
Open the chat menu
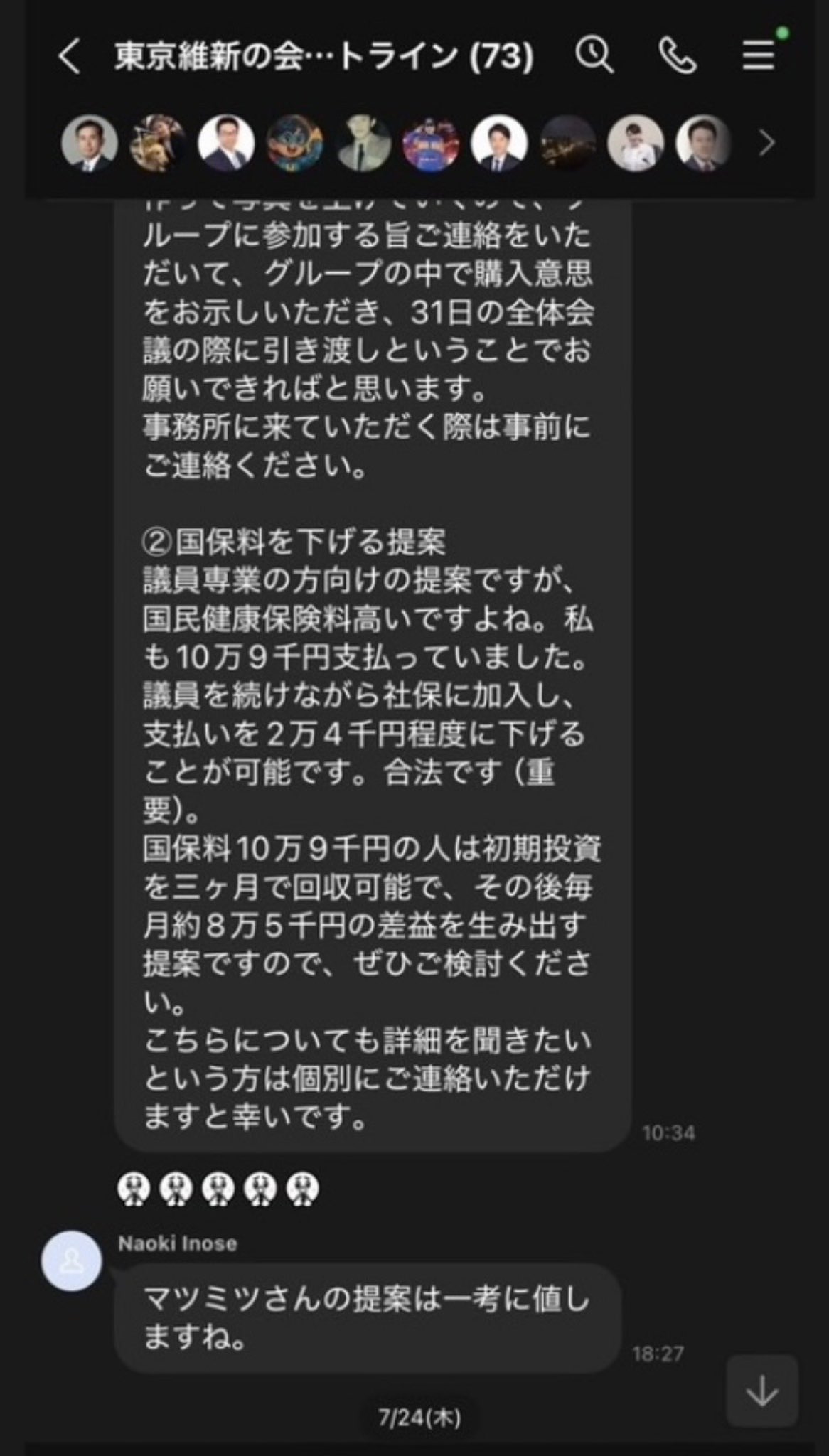[x=759, y=55]
